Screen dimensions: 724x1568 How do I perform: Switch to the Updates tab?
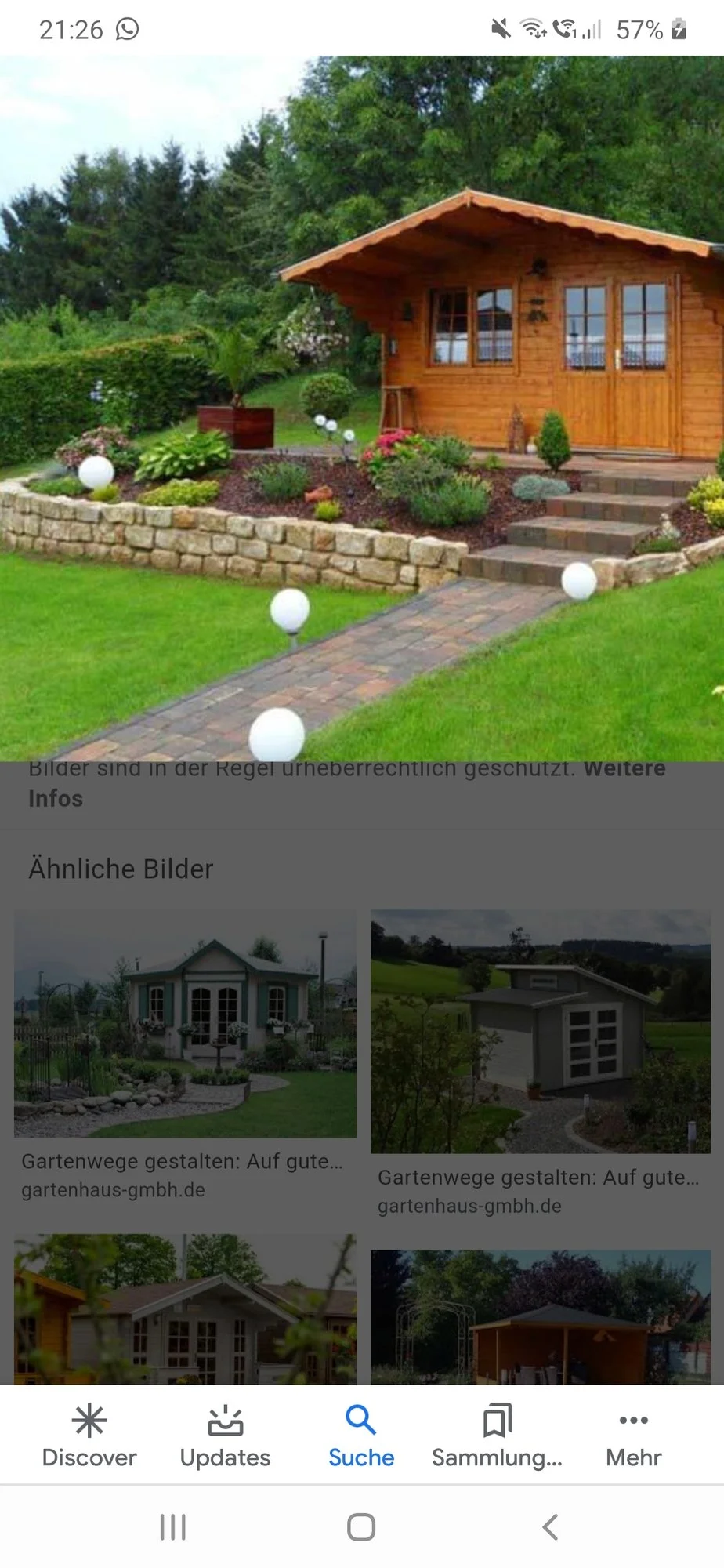pos(225,1436)
